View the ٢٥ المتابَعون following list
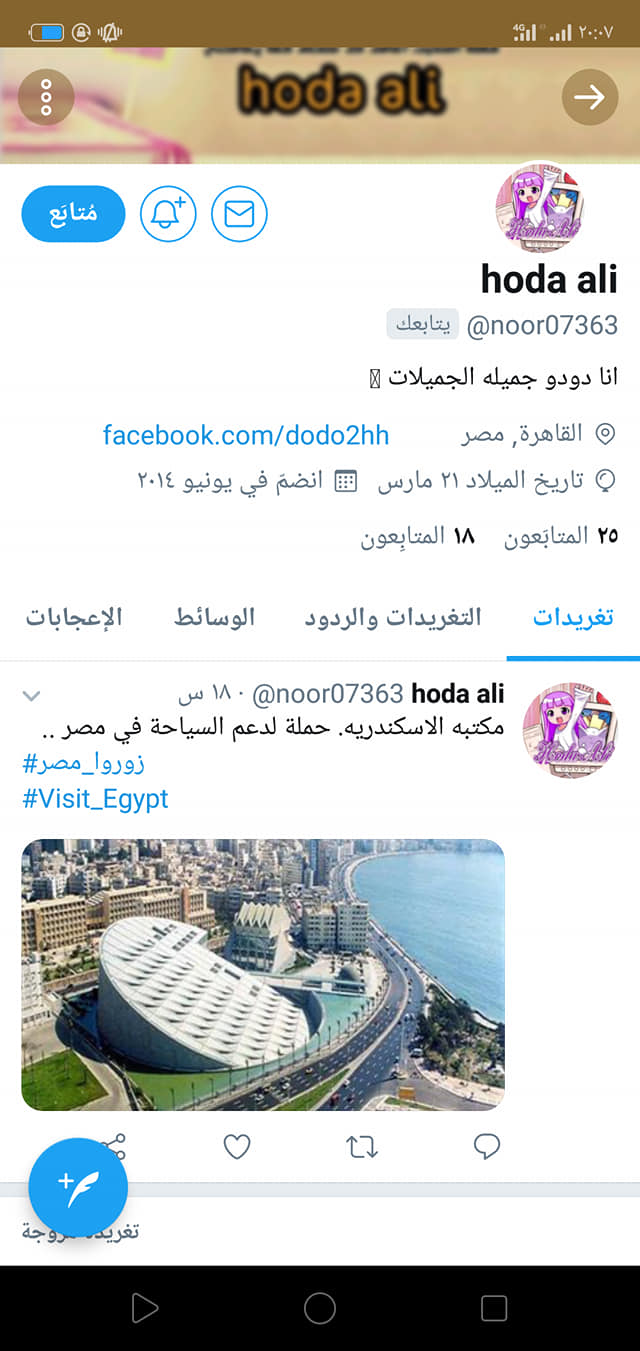Image resolution: width=640 pixels, height=1351 pixels. pyautogui.click(x=561, y=537)
